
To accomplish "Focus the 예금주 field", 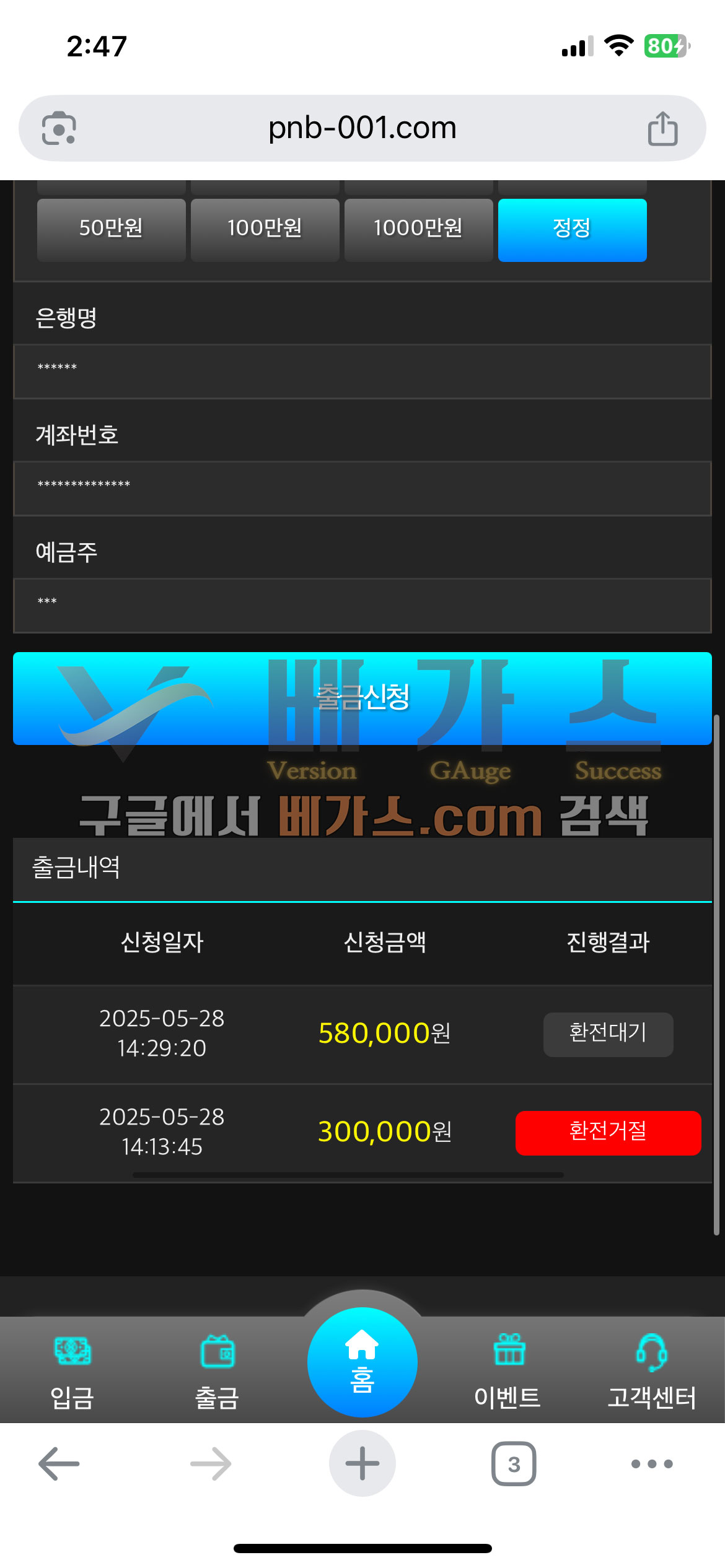I will click(362, 605).
